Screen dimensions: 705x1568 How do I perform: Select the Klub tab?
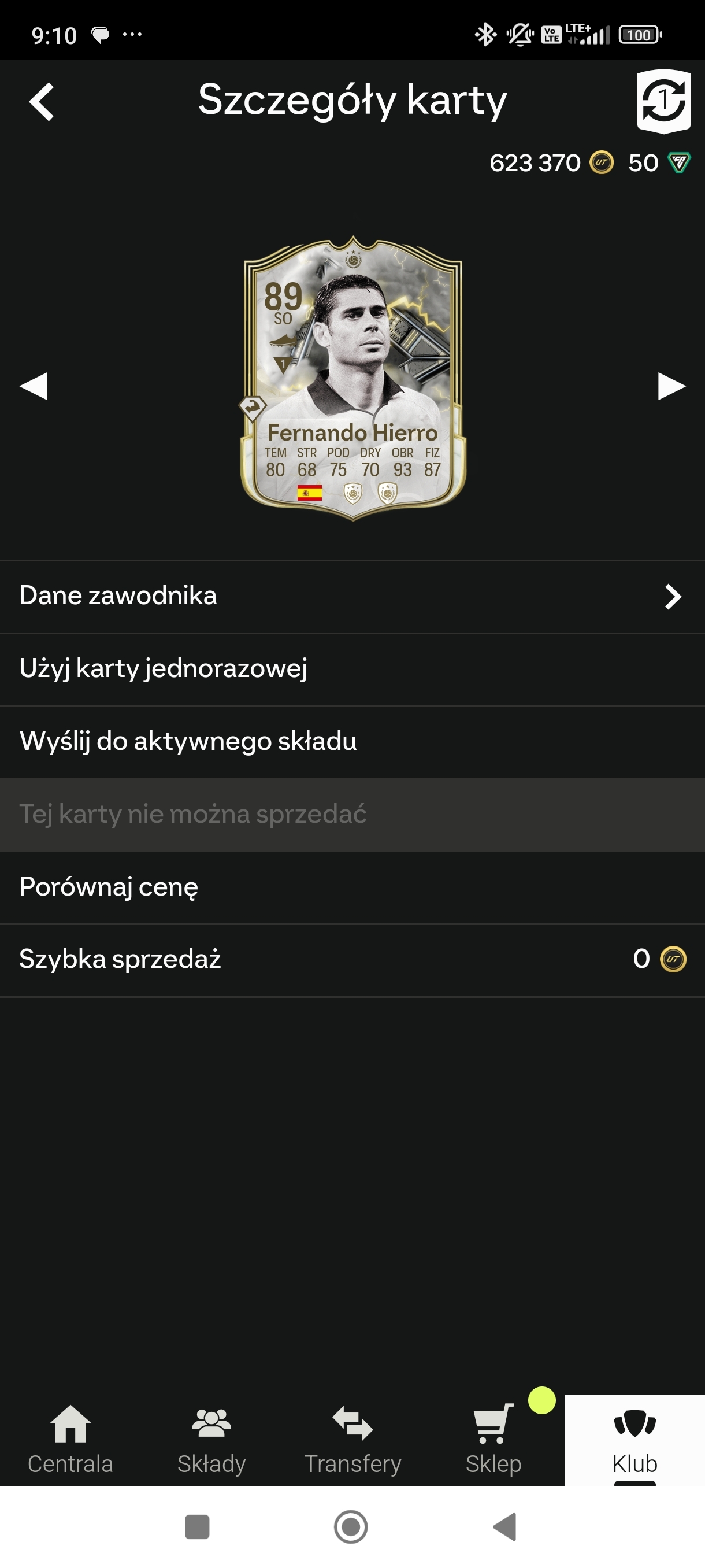coord(634,1440)
